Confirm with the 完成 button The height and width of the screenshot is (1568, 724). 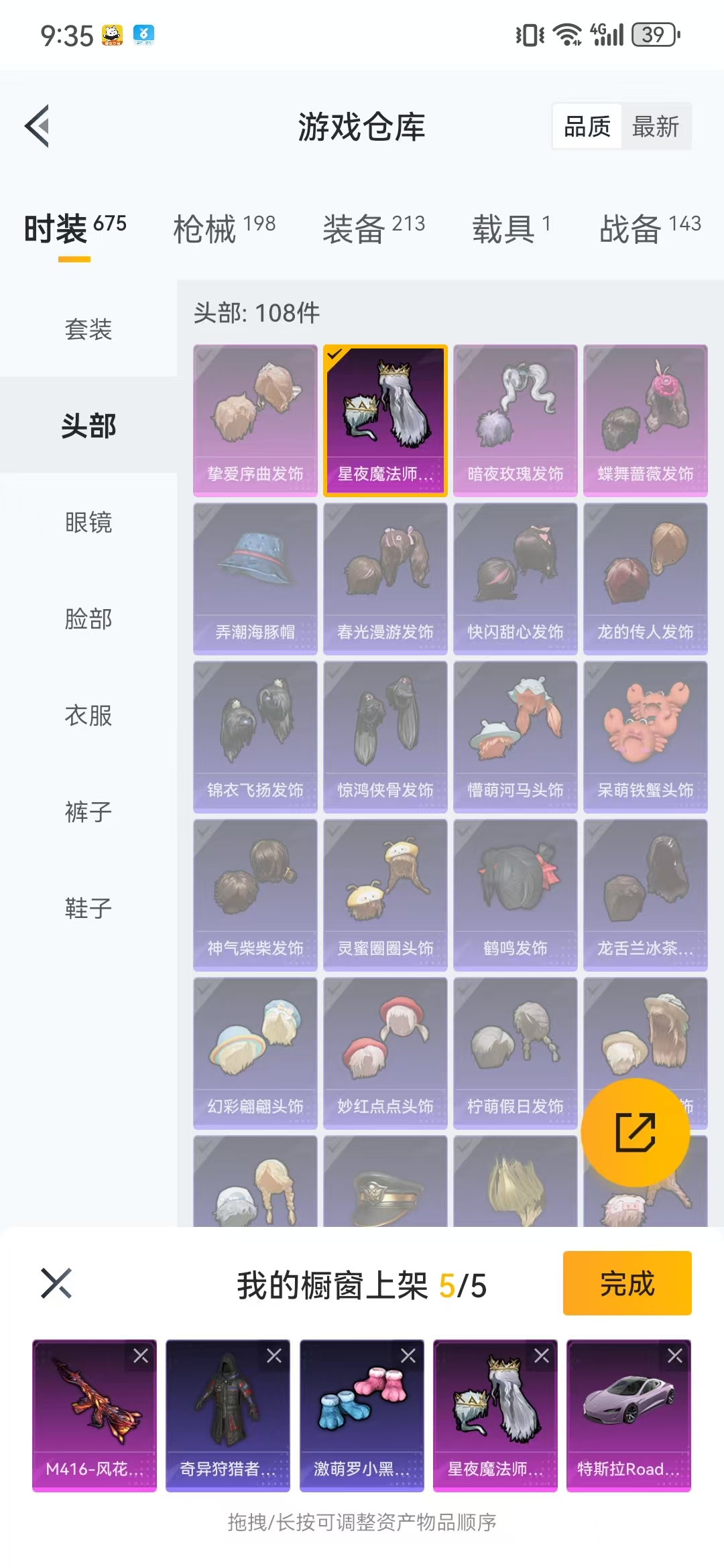[627, 1283]
